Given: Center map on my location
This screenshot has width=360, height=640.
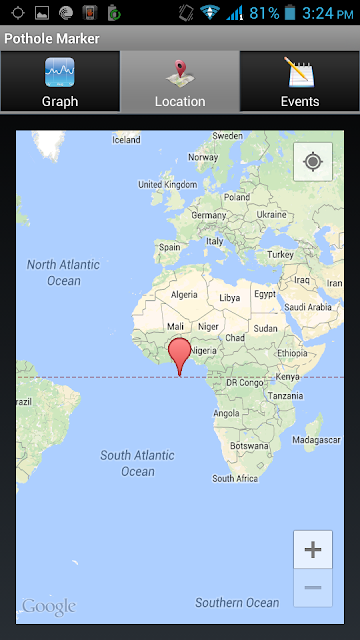Looking at the screenshot, I should pos(313,162).
